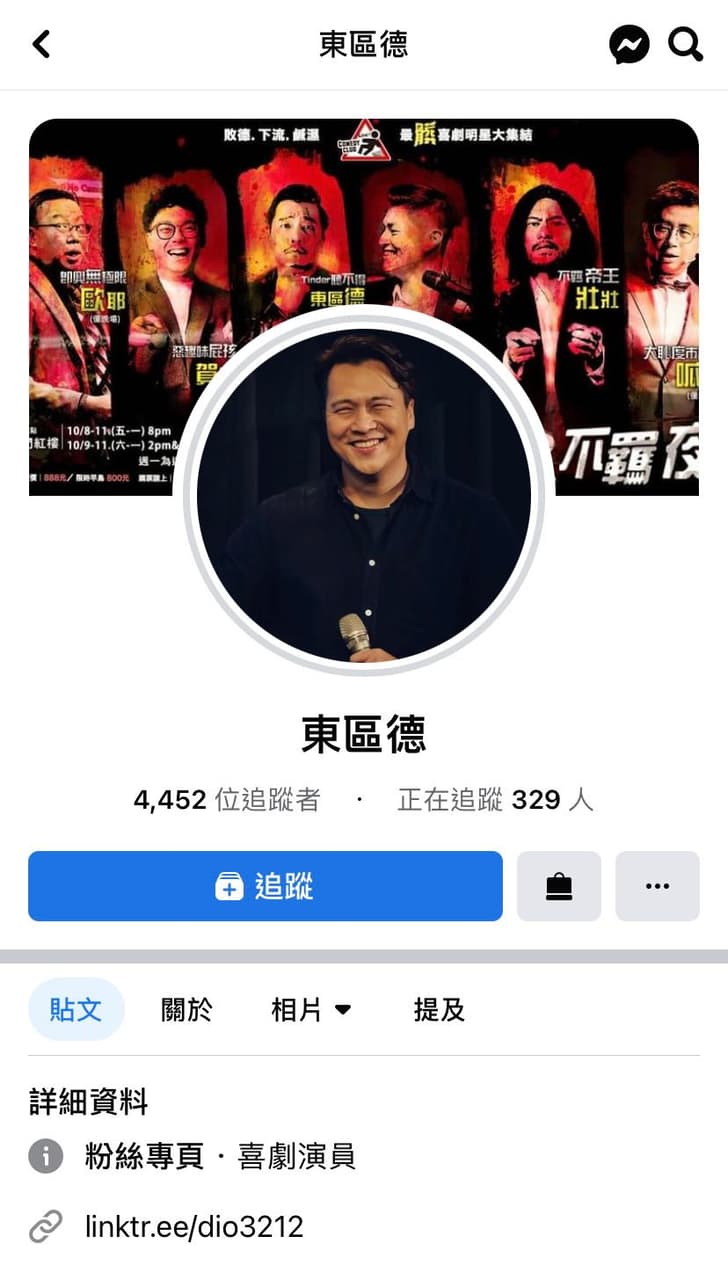Open Messenger from the top bar

(x=629, y=44)
